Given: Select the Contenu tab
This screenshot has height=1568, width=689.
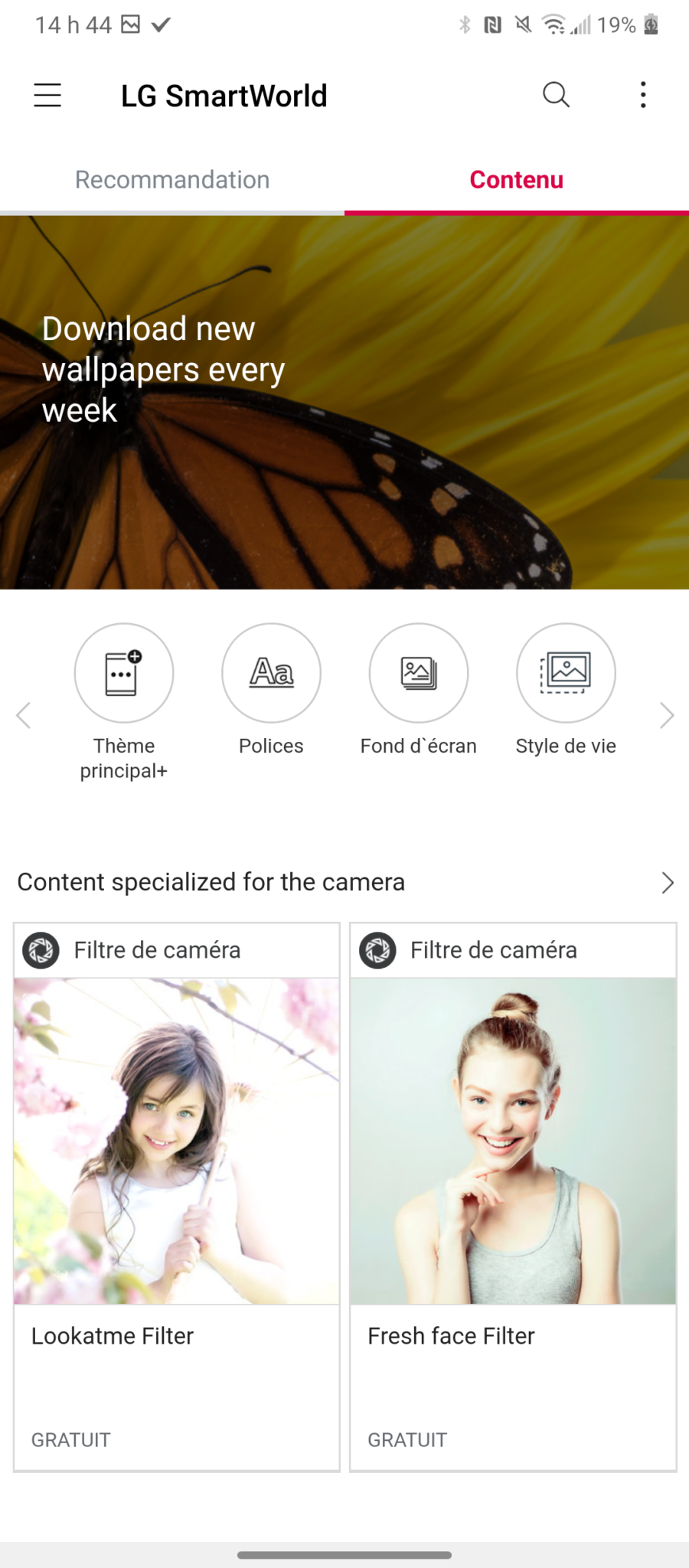Looking at the screenshot, I should pyautogui.click(x=517, y=180).
